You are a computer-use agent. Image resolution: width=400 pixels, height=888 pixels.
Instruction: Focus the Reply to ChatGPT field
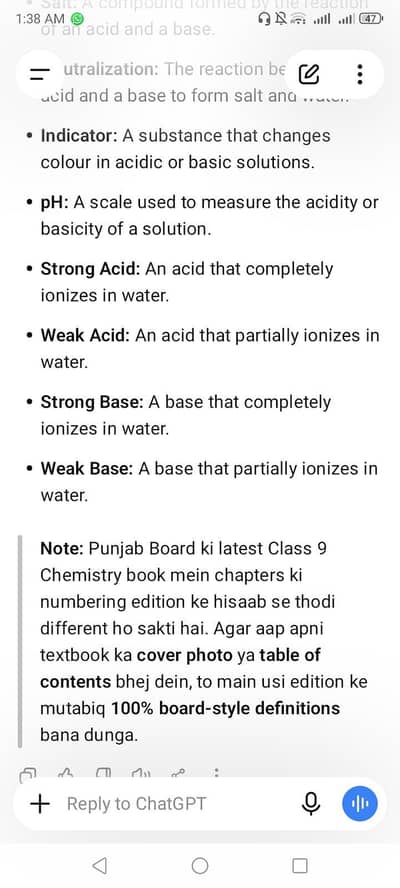177,804
